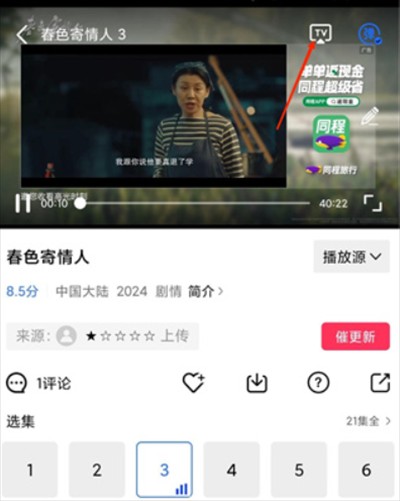This screenshot has width=400, height=501.
Task: Expand the 21集全 episode list
Action: 368,421
